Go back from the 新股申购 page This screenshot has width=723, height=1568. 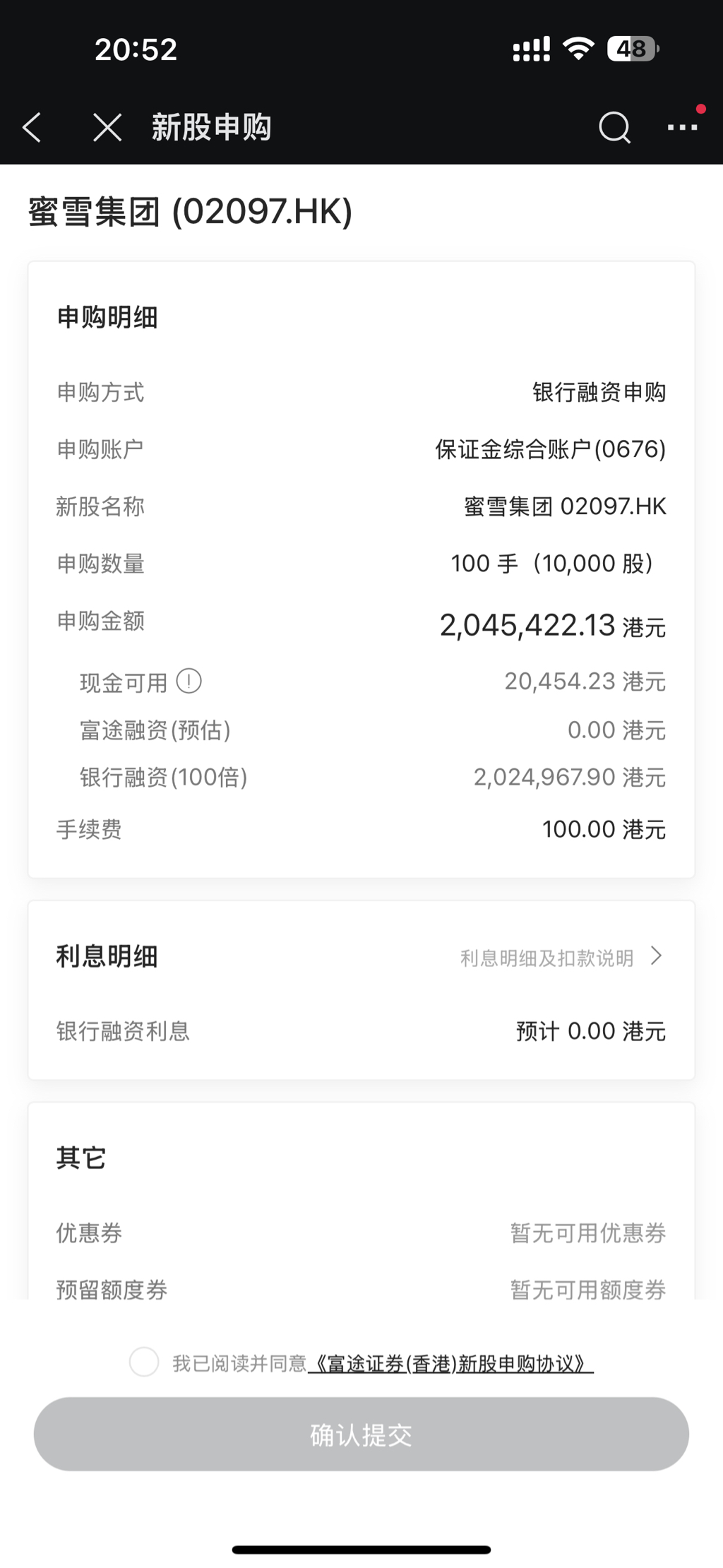tap(32, 127)
